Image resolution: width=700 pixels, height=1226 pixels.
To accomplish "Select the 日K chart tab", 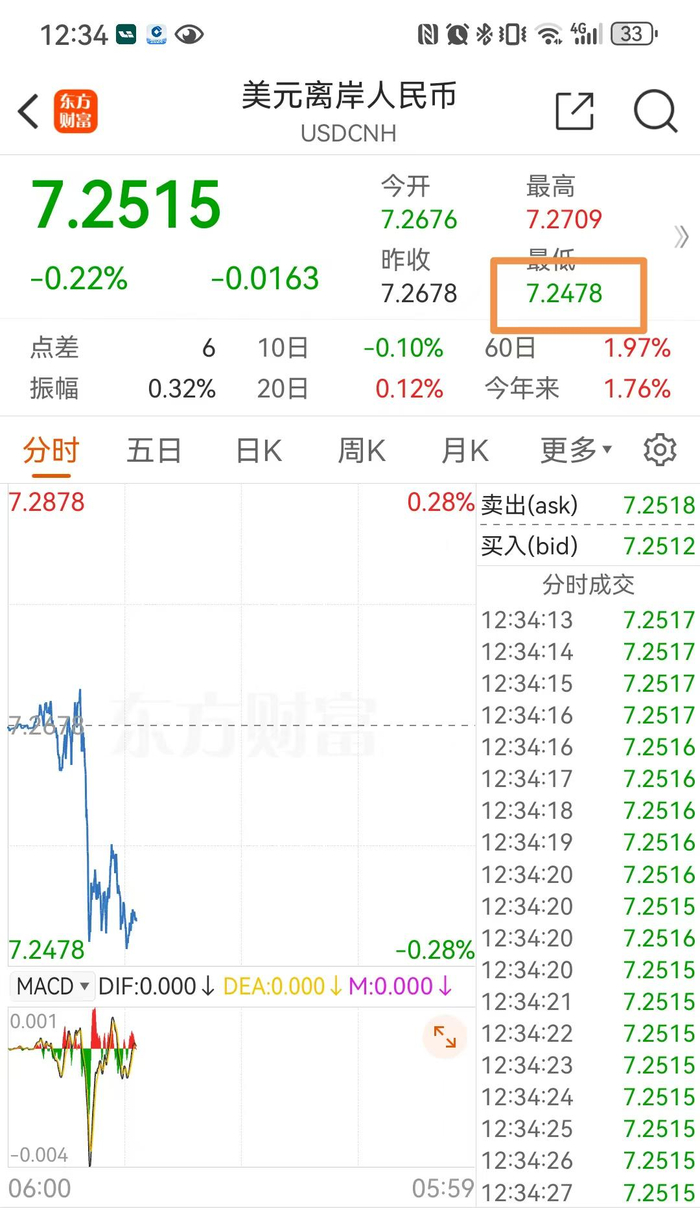I will [x=258, y=450].
